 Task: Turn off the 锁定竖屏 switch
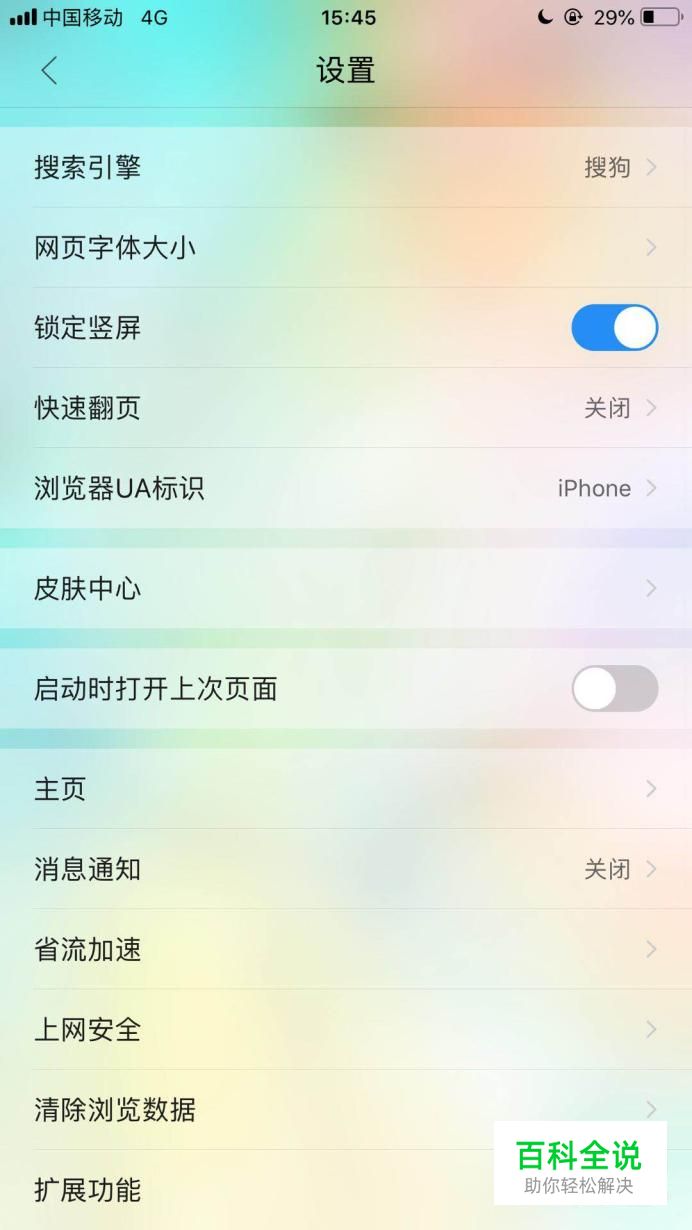click(x=614, y=328)
